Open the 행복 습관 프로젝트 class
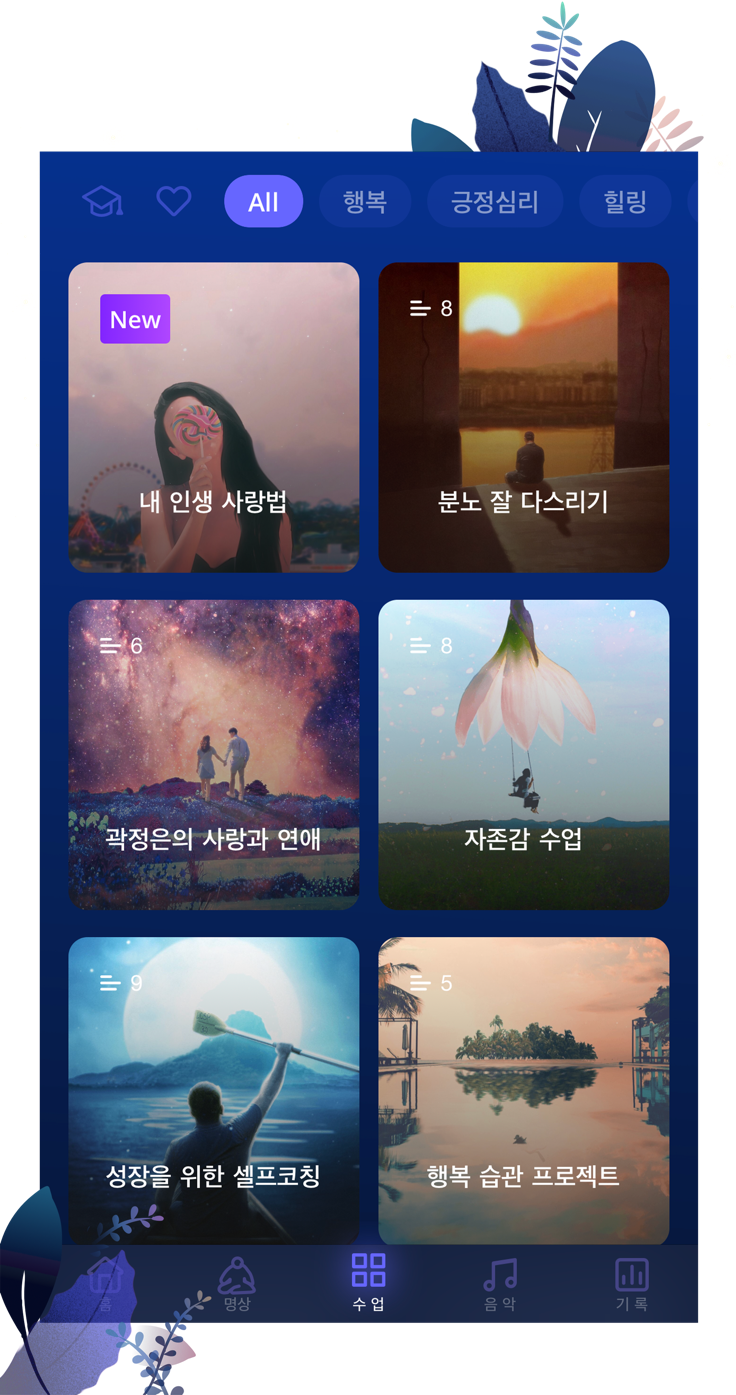The height and width of the screenshot is (1395, 736). pyautogui.click(x=523, y=1091)
